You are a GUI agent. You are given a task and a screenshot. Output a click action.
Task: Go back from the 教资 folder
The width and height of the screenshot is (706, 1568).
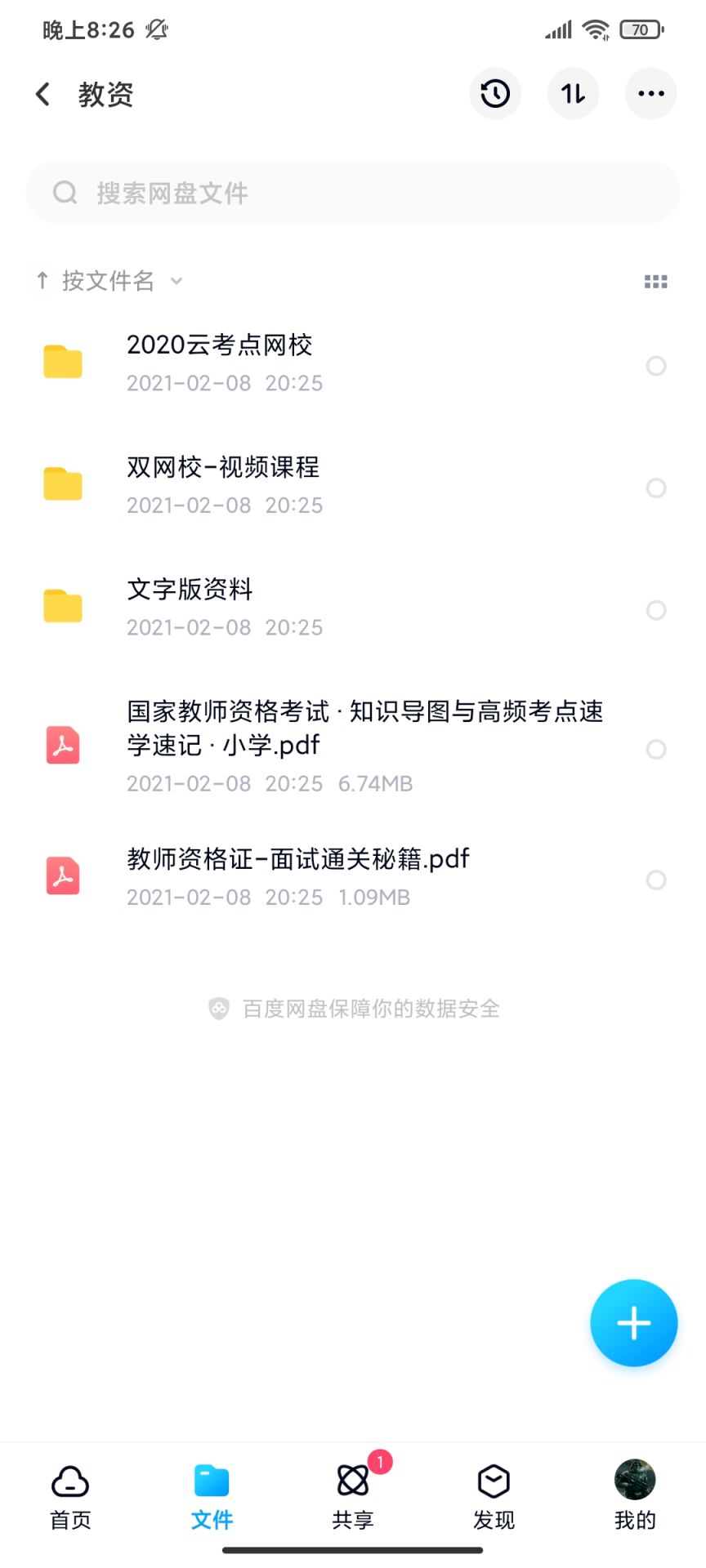43,94
